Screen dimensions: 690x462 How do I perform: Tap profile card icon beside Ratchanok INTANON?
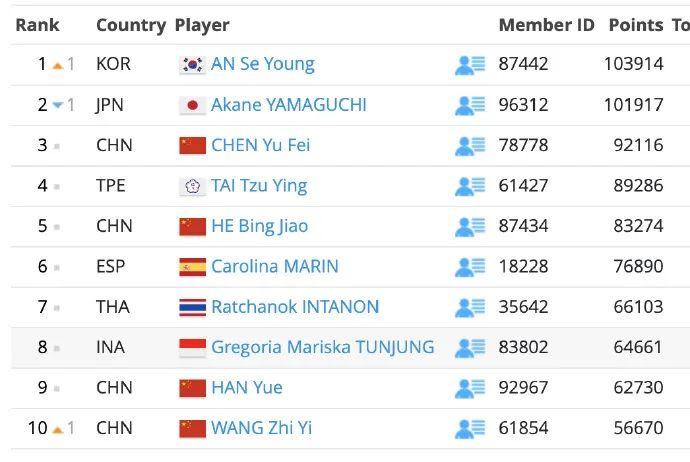pyautogui.click(x=470, y=308)
